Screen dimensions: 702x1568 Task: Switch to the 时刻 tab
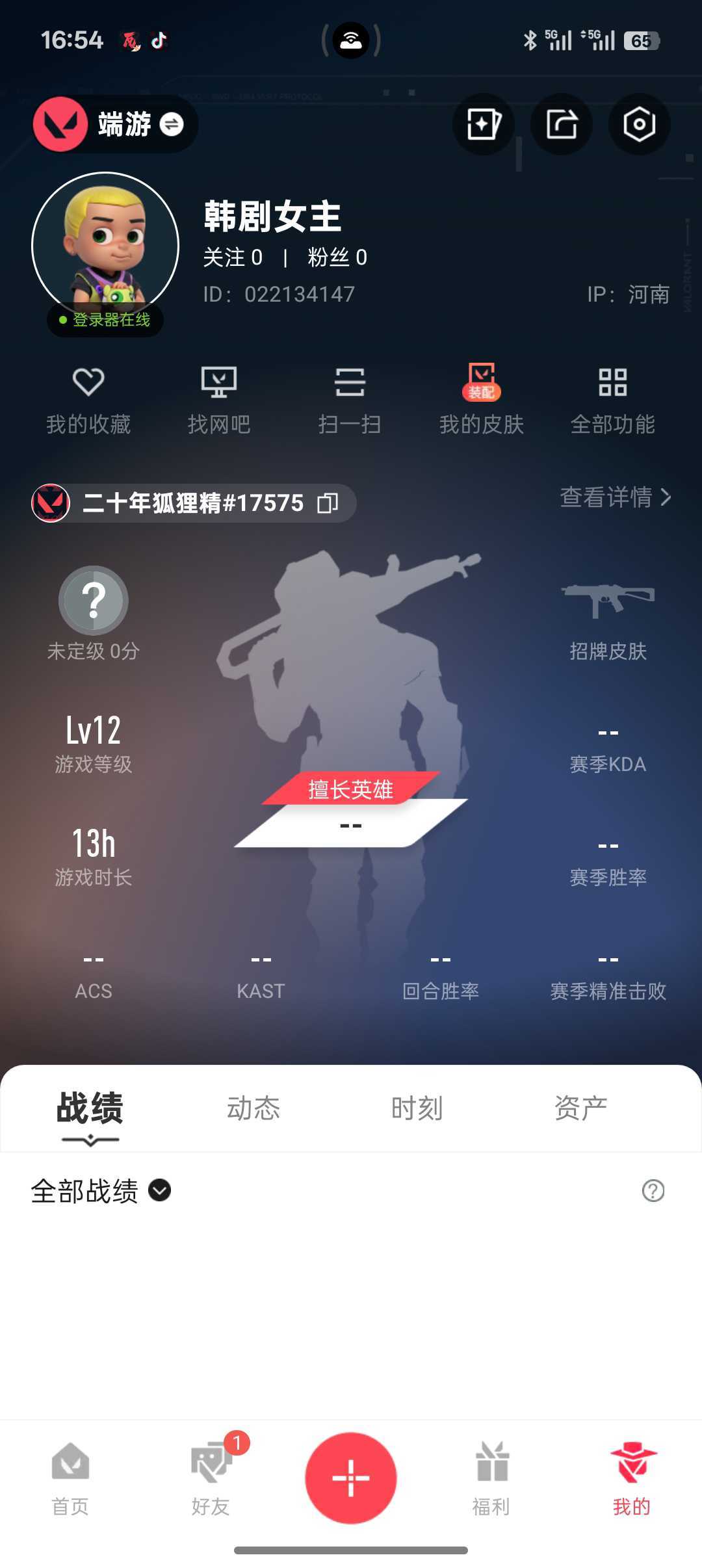coord(417,1108)
